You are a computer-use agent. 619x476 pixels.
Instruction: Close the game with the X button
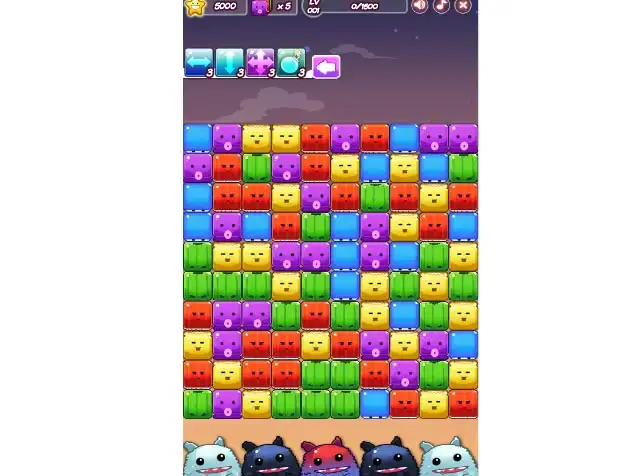pos(463,5)
